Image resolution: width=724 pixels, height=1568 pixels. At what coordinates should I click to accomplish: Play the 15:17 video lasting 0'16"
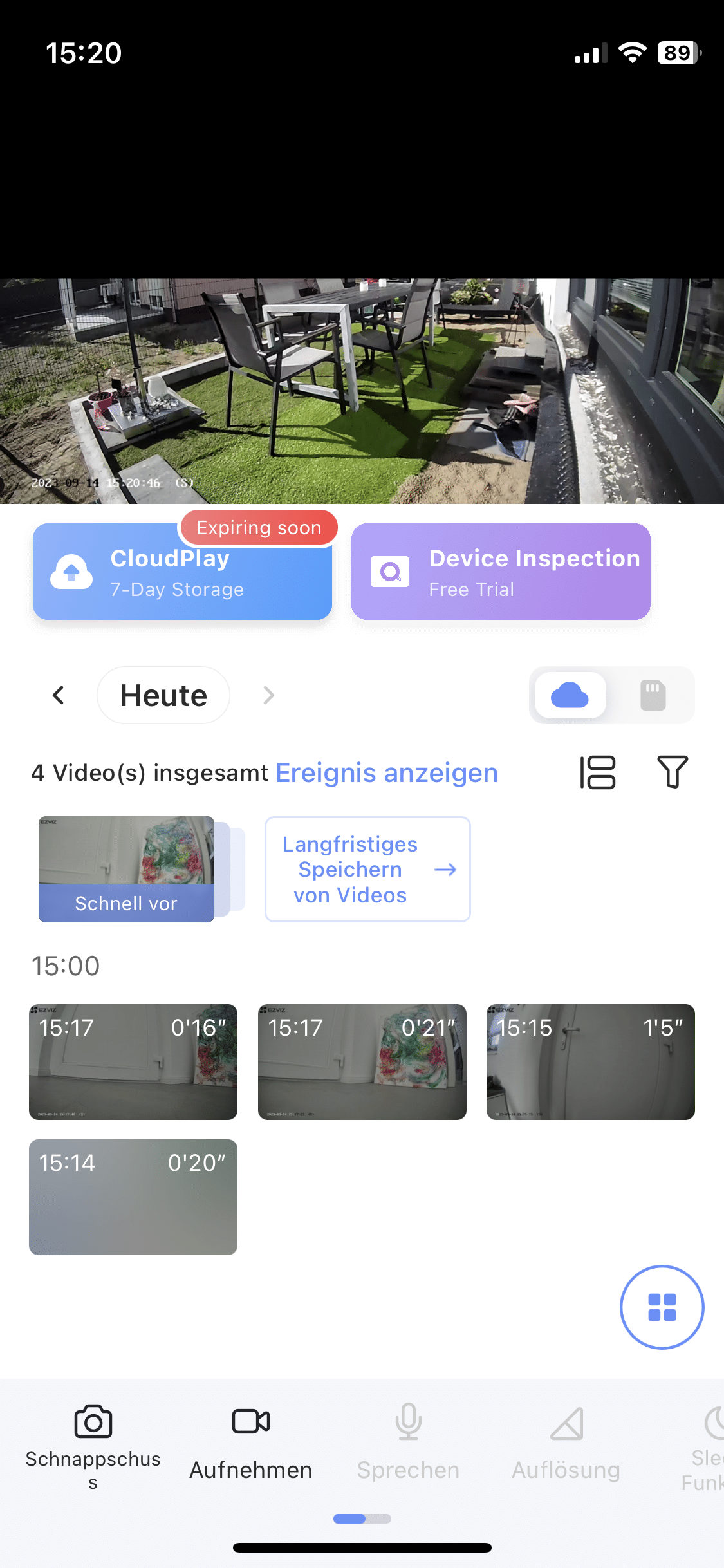pos(133,1062)
